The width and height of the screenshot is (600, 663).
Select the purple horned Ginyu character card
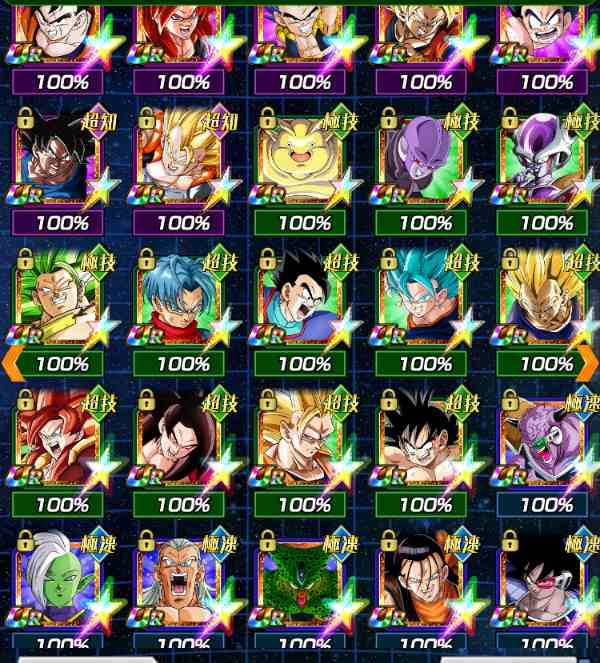point(545,438)
